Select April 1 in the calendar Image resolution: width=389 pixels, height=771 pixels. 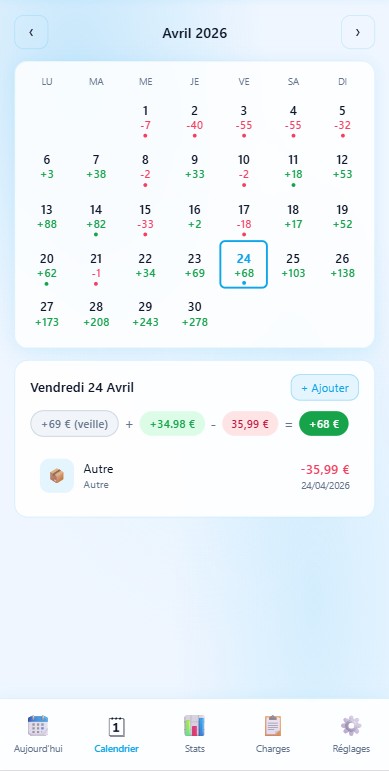(x=145, y=121)
